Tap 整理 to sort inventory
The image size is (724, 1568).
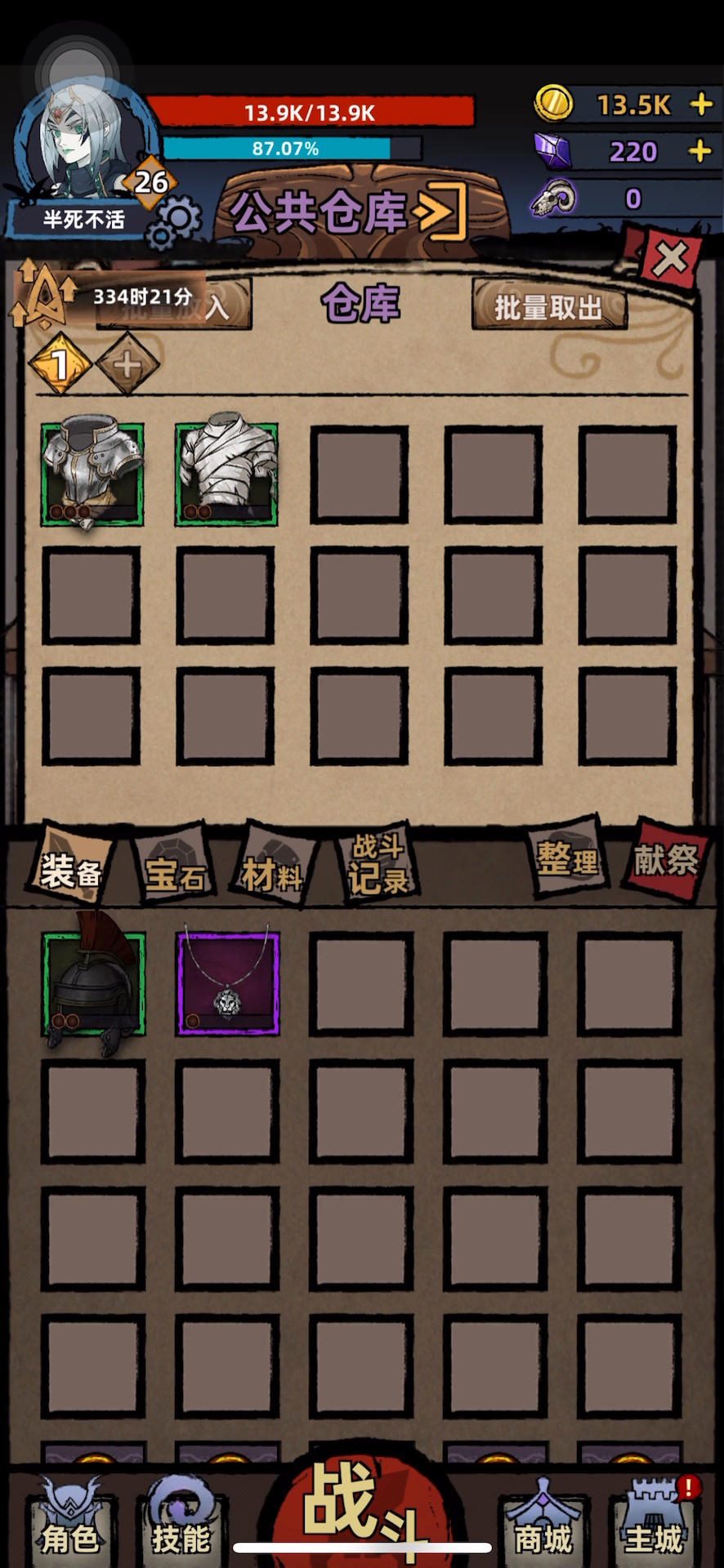point(567,858)
